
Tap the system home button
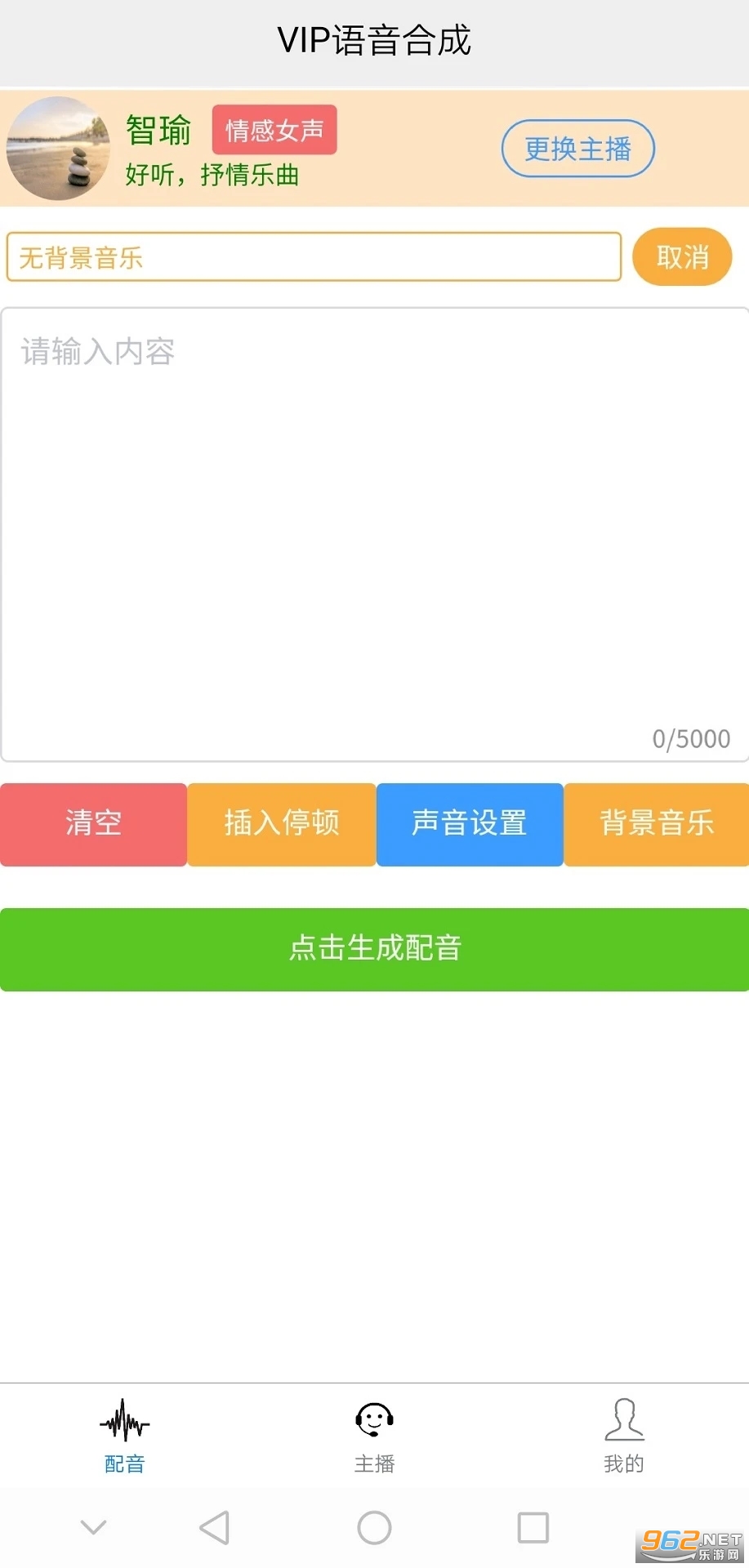pyautogui.click(x=374, y=1527)
